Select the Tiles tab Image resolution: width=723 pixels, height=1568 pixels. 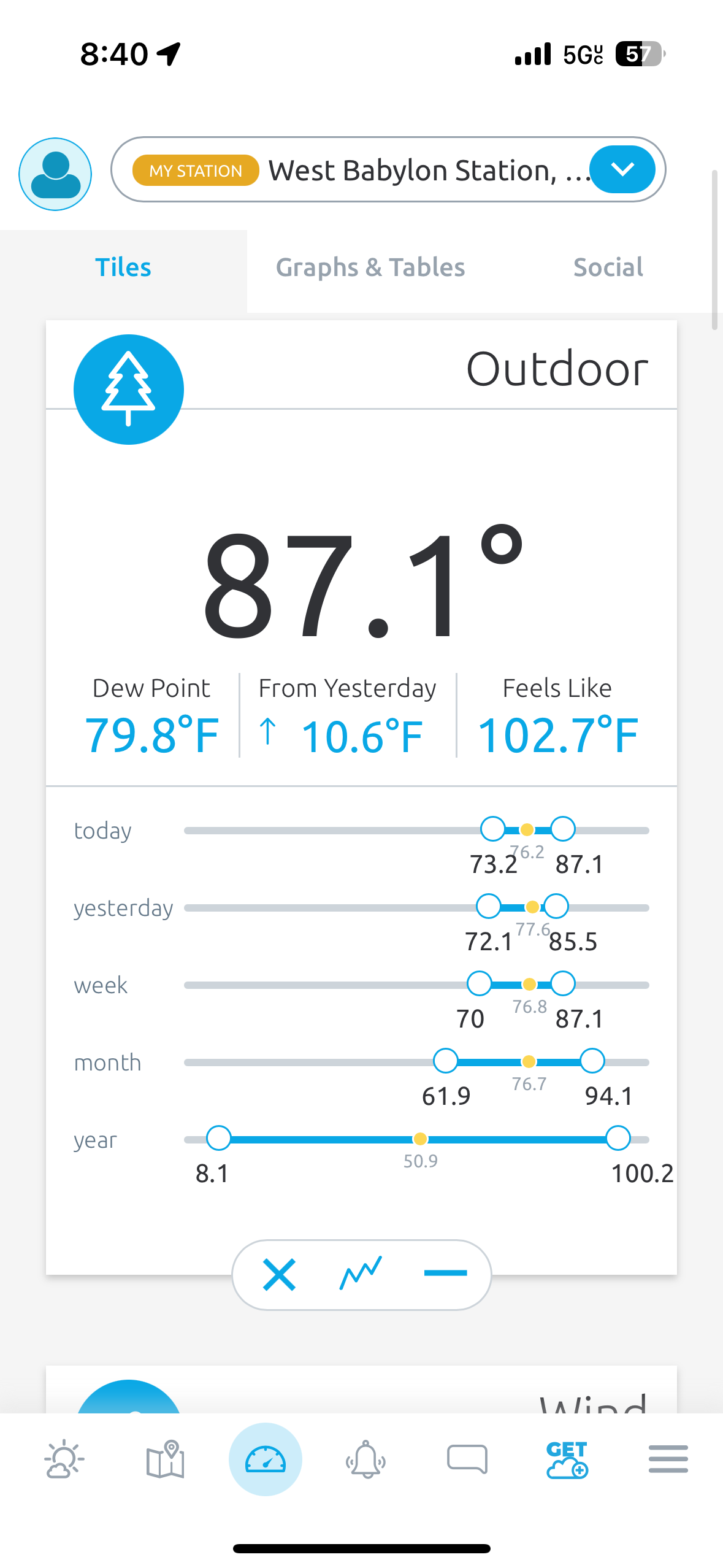pos(123,267)
